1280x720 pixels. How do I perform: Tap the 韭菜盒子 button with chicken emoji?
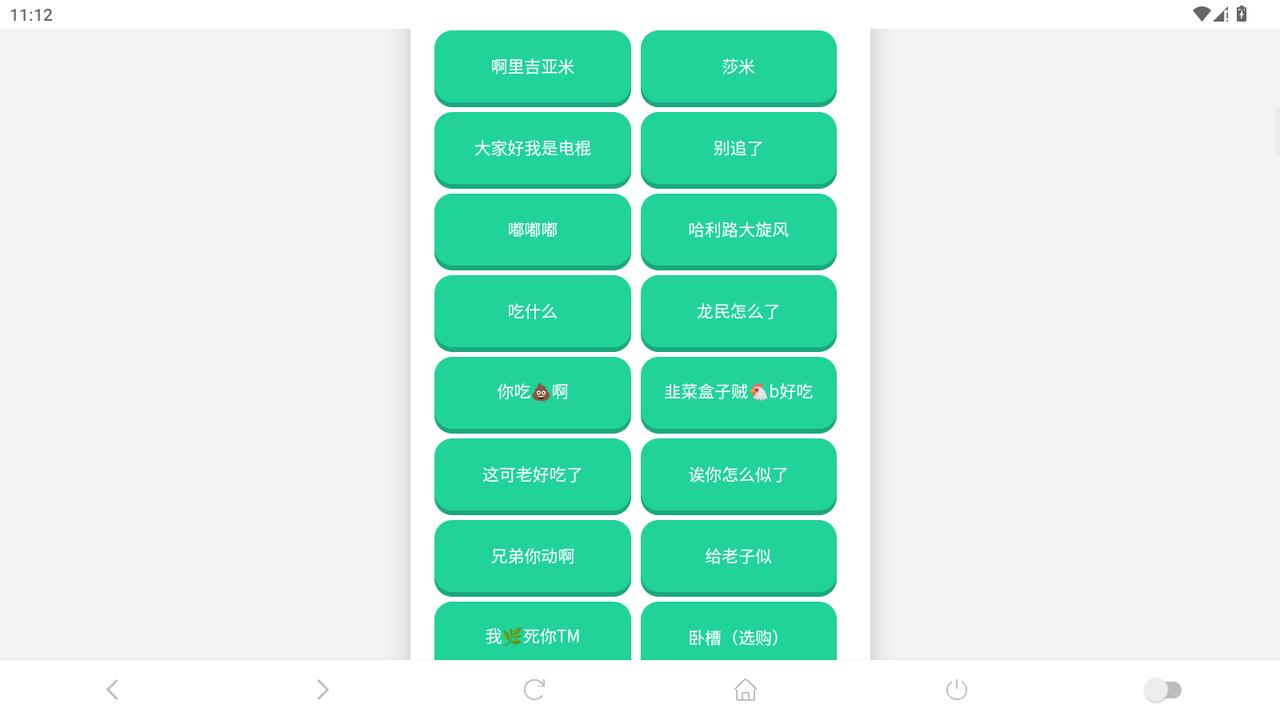point(738,392)
